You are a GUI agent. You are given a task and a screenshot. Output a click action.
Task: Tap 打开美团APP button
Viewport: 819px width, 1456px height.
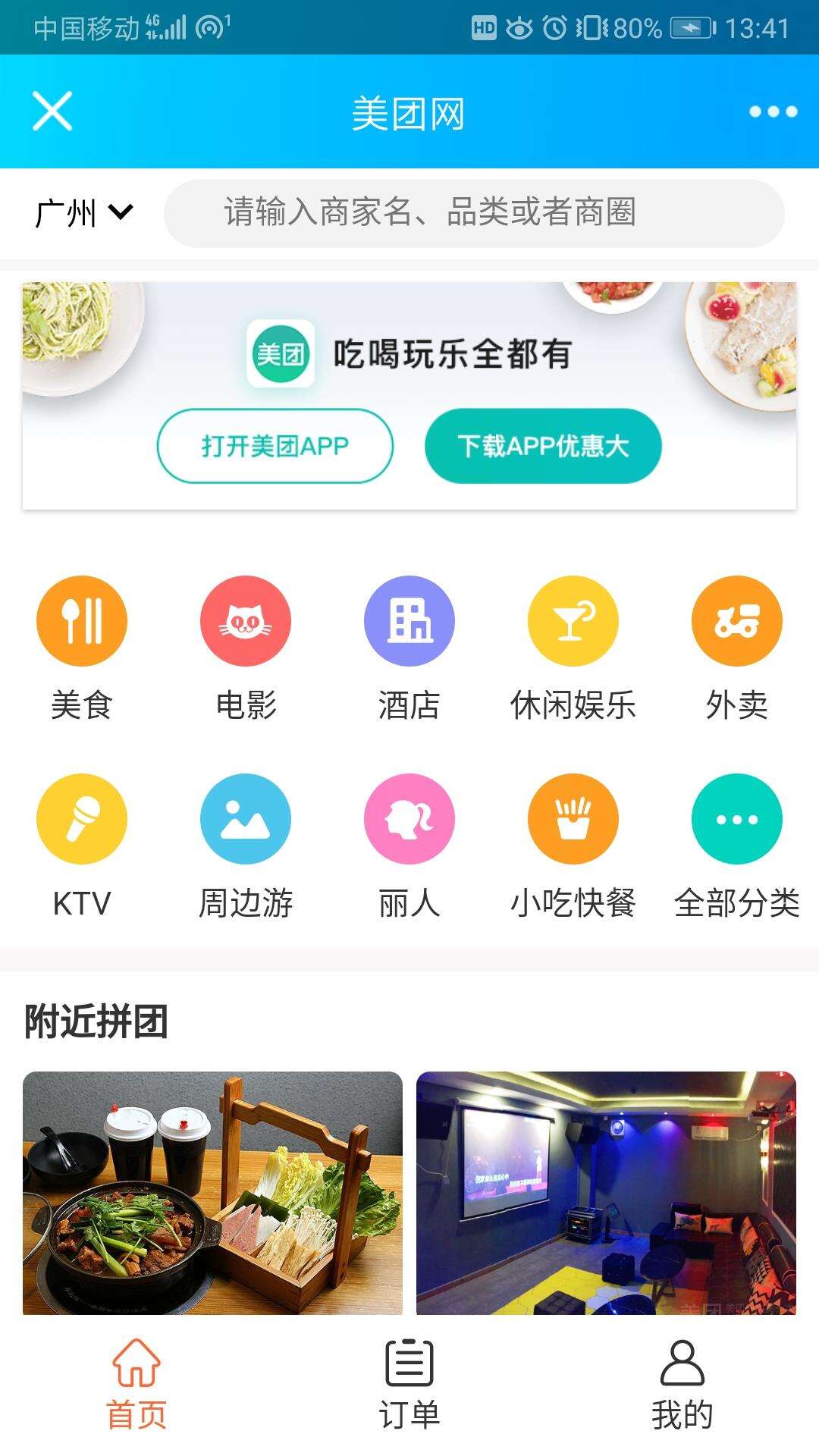(275, 446)
